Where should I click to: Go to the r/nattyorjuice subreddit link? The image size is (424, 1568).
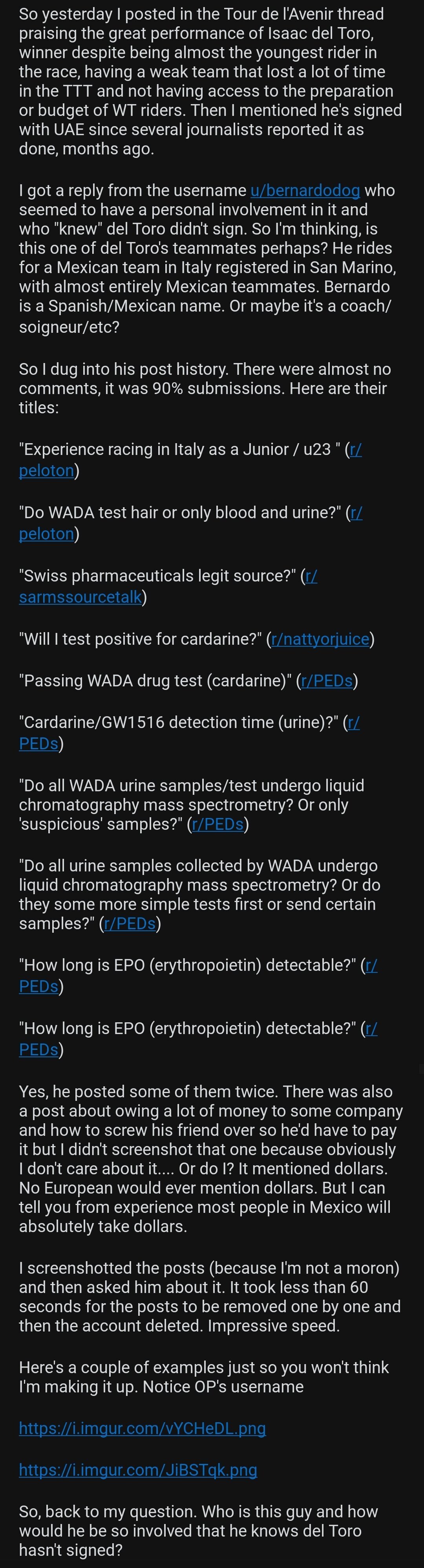[320, 639]
